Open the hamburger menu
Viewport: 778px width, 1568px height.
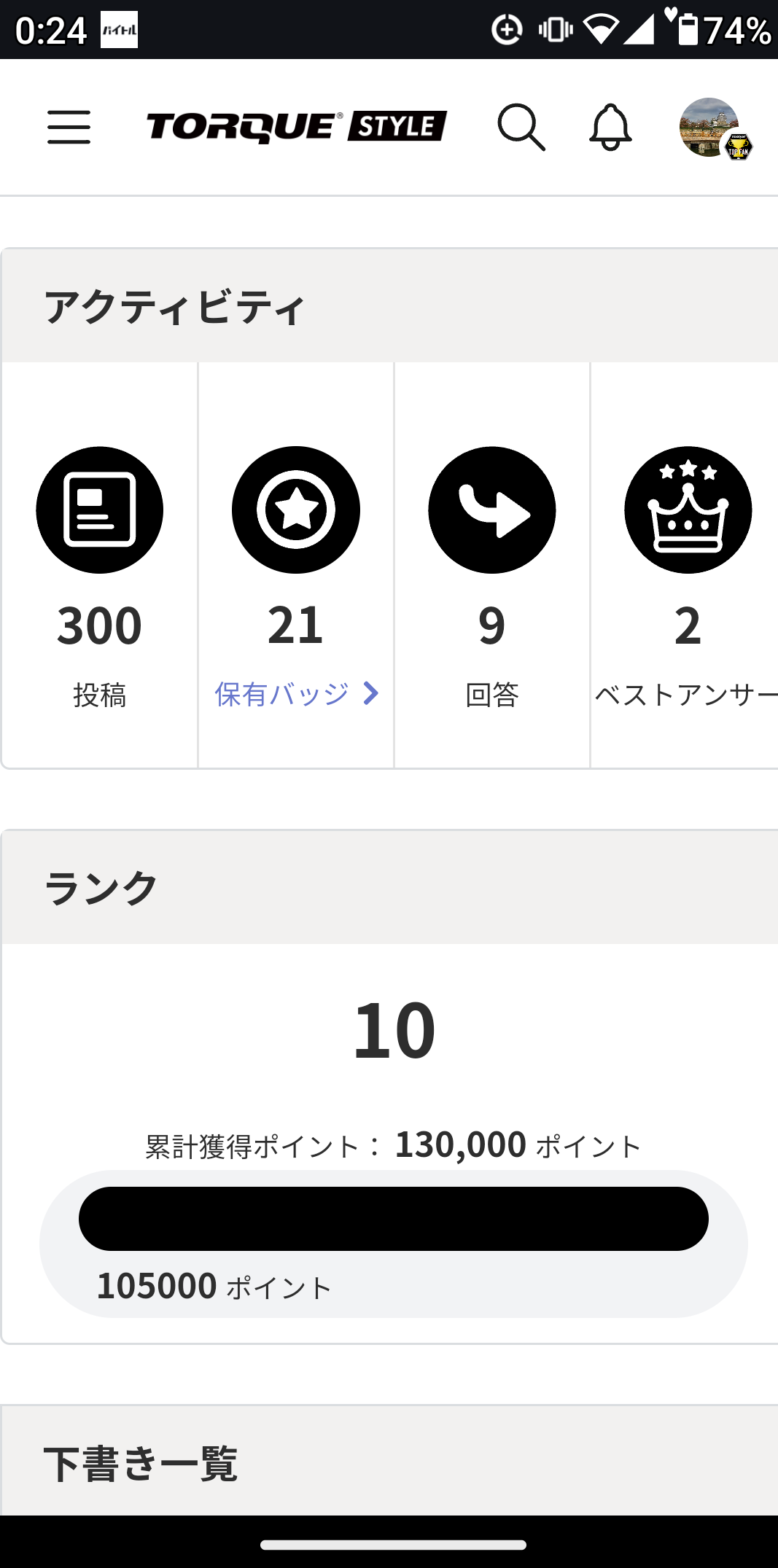pyautogui.click(x=69, y=127)
